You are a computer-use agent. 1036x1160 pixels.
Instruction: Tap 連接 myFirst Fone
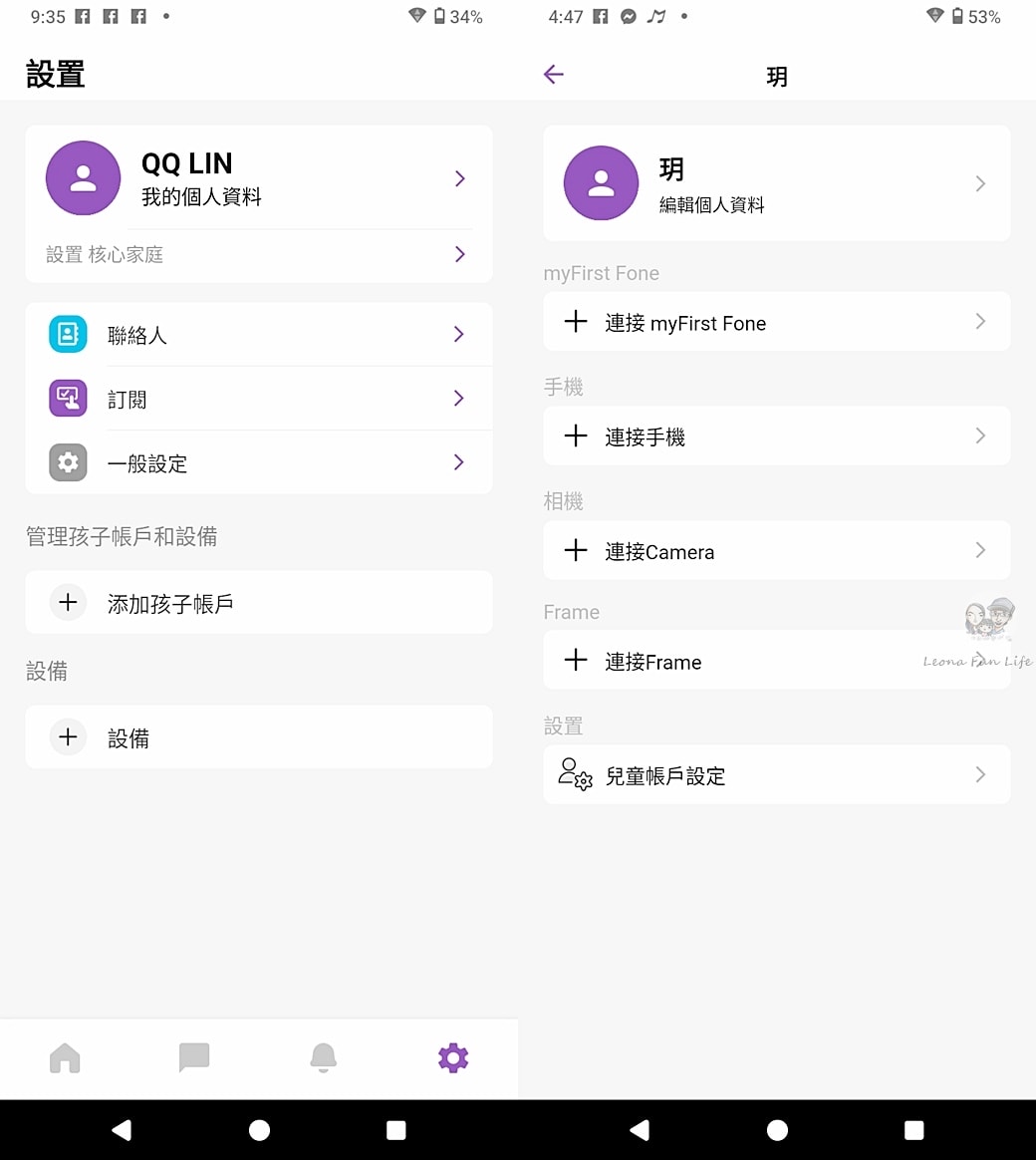(776, 322)
